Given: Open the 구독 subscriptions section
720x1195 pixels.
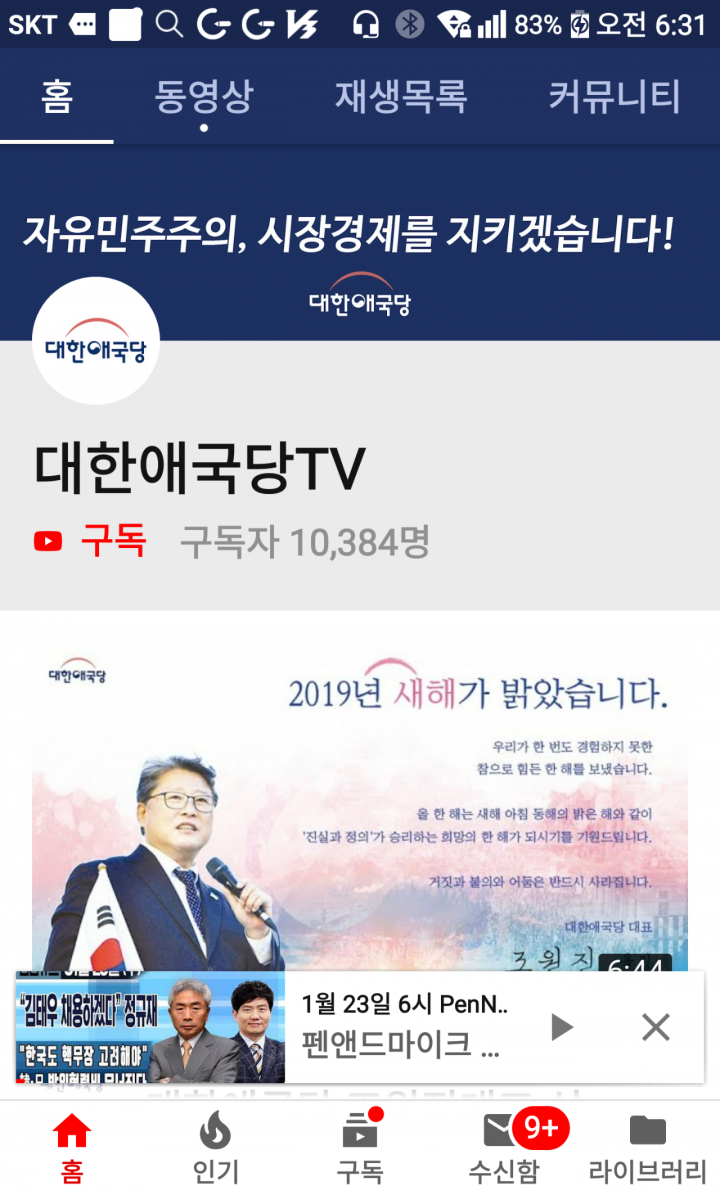Looking at the screenshot, I should point(360,1148).
